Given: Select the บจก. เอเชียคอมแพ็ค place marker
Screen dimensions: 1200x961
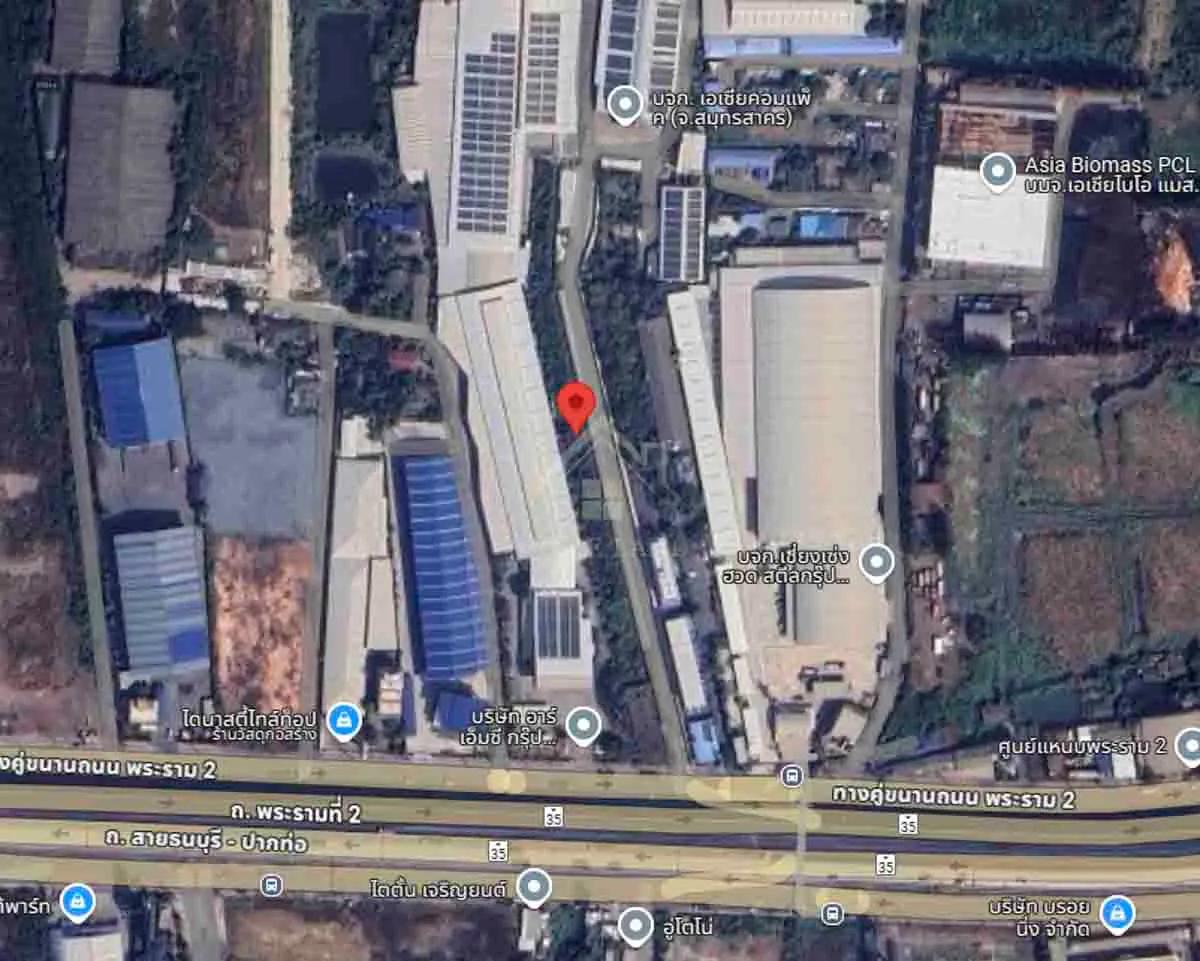Looking at the screenshot, I should [625, 104].
